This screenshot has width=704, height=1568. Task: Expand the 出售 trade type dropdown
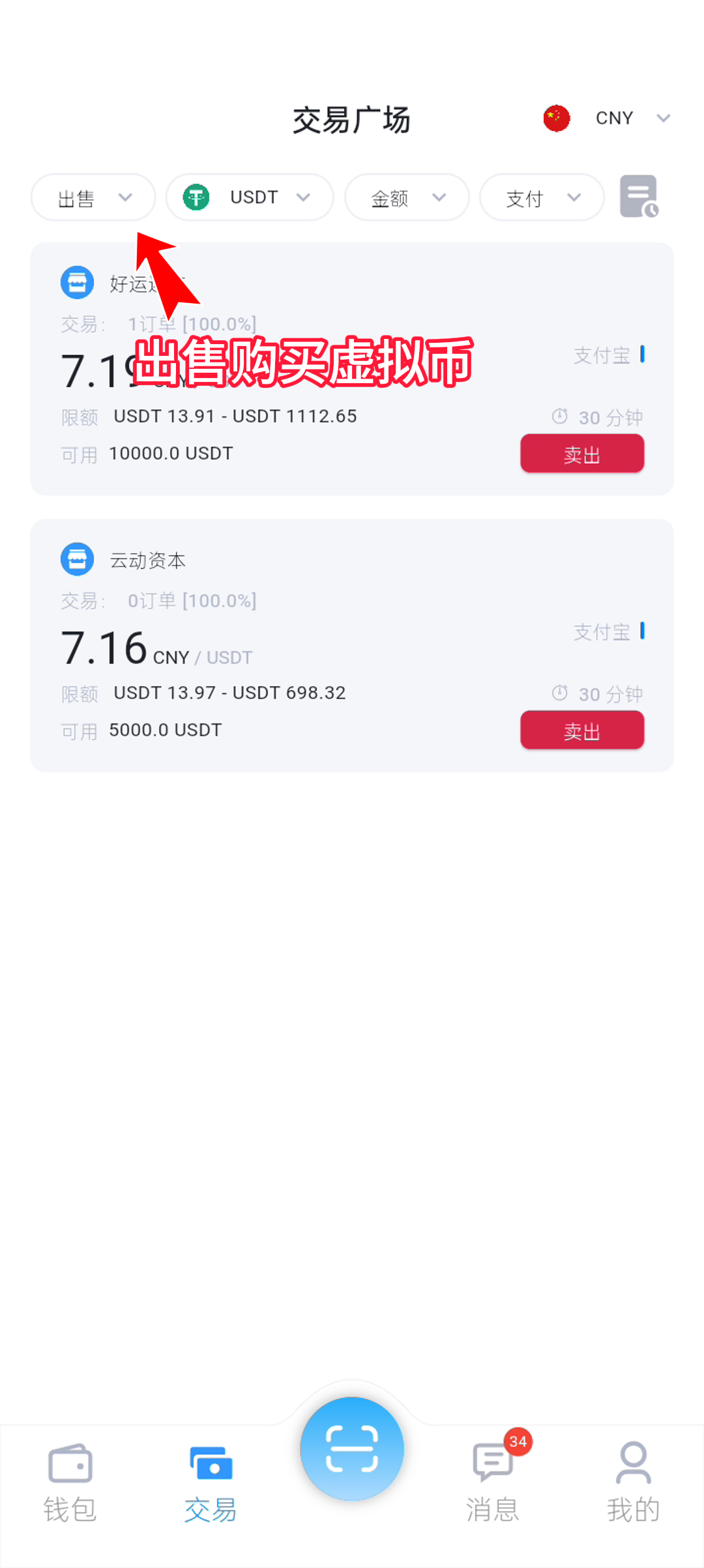93,197
